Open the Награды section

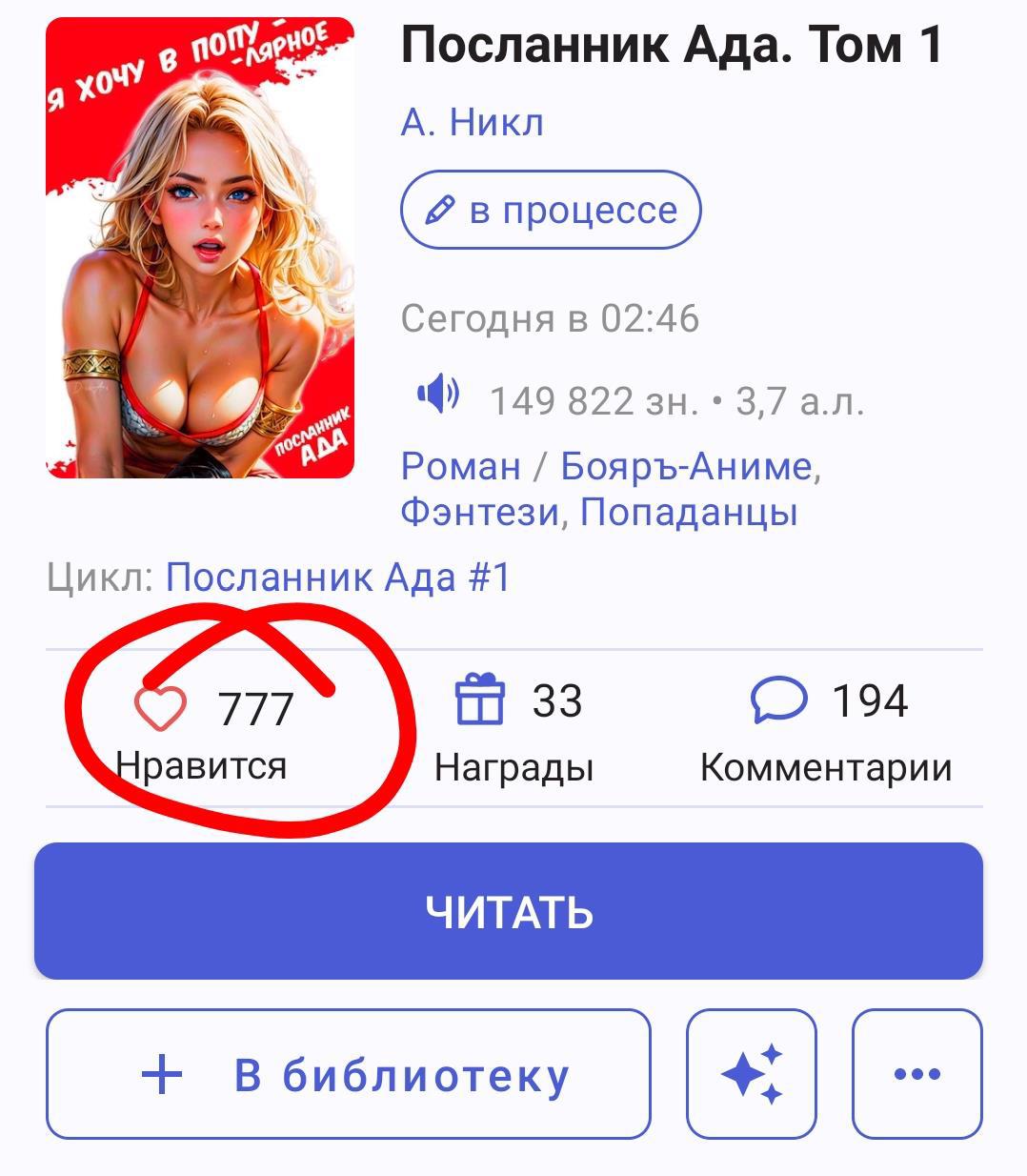pyautogui.click(x=513, y=729)
